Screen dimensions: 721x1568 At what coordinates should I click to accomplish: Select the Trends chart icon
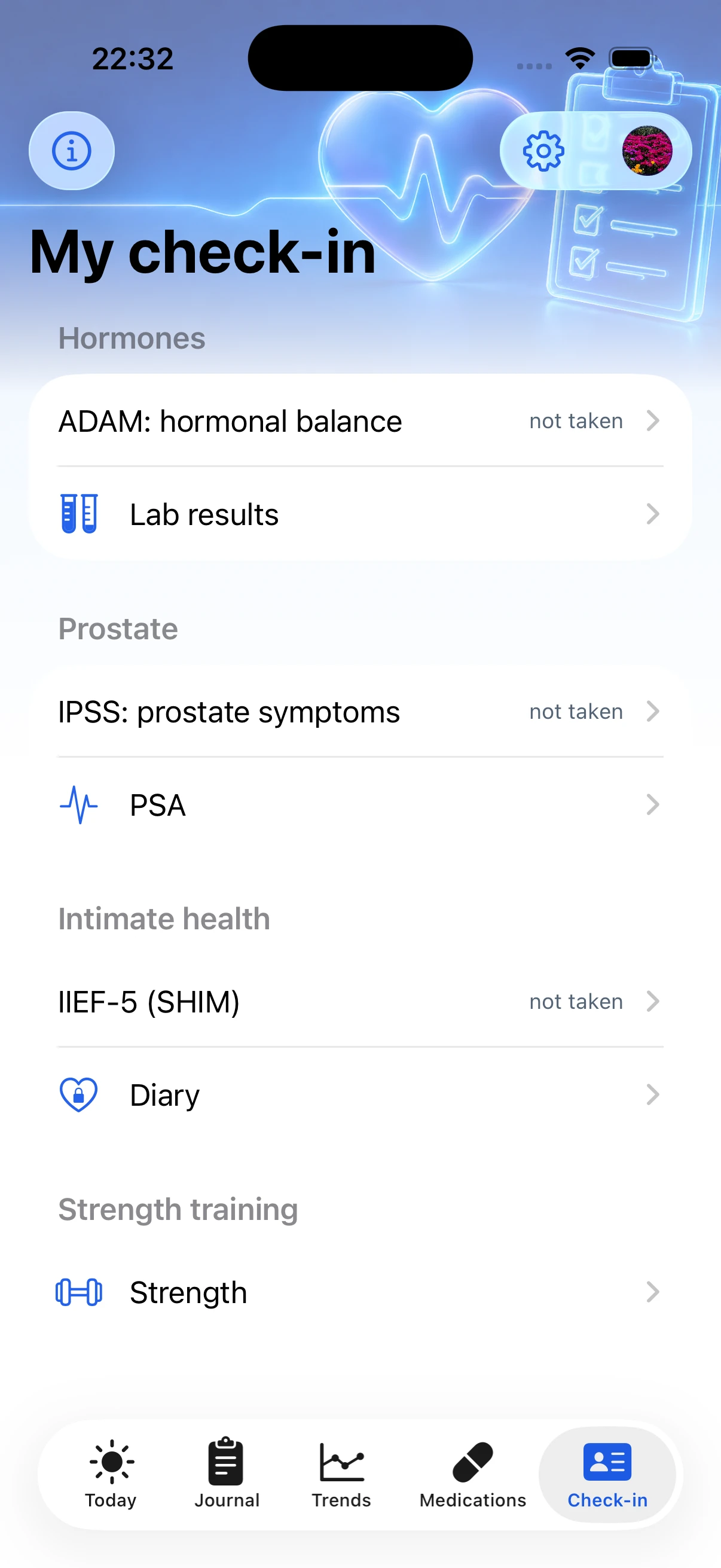pyautogui.click(x=341, y=1462)
